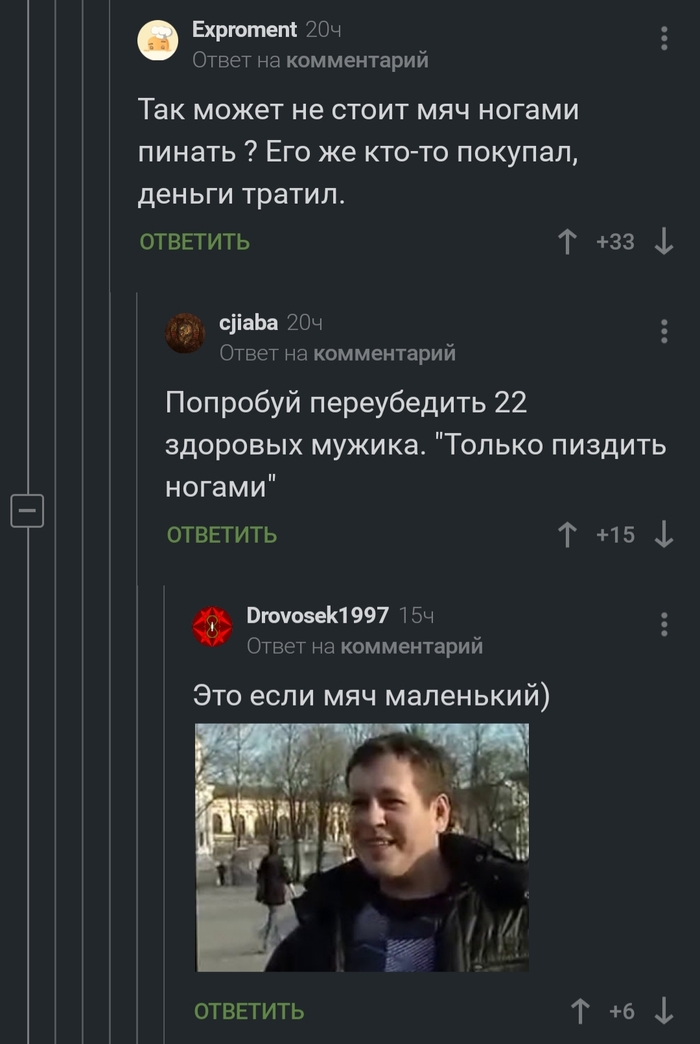Image resolution: width=700 pixels, height=1044 pixels.
Task: Upvote Drovosek1997's comment
Action: pos(580,1011)
